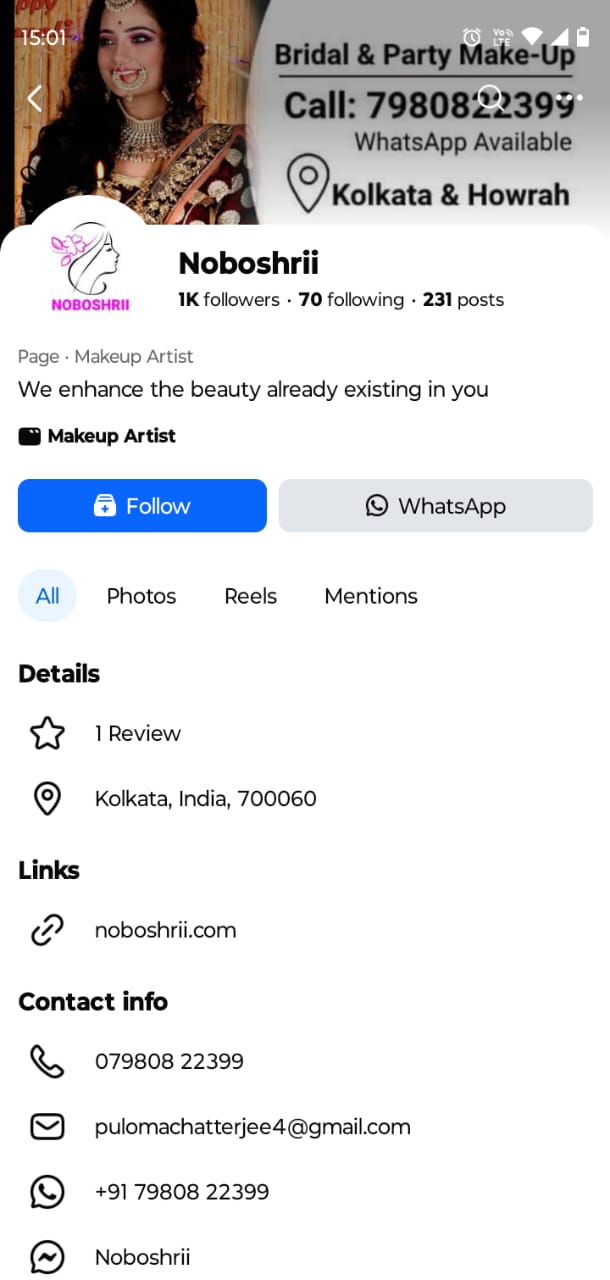Open the three-dot overflow menu
Viewport: 610px width, 1280px height.
click(570, 98)
